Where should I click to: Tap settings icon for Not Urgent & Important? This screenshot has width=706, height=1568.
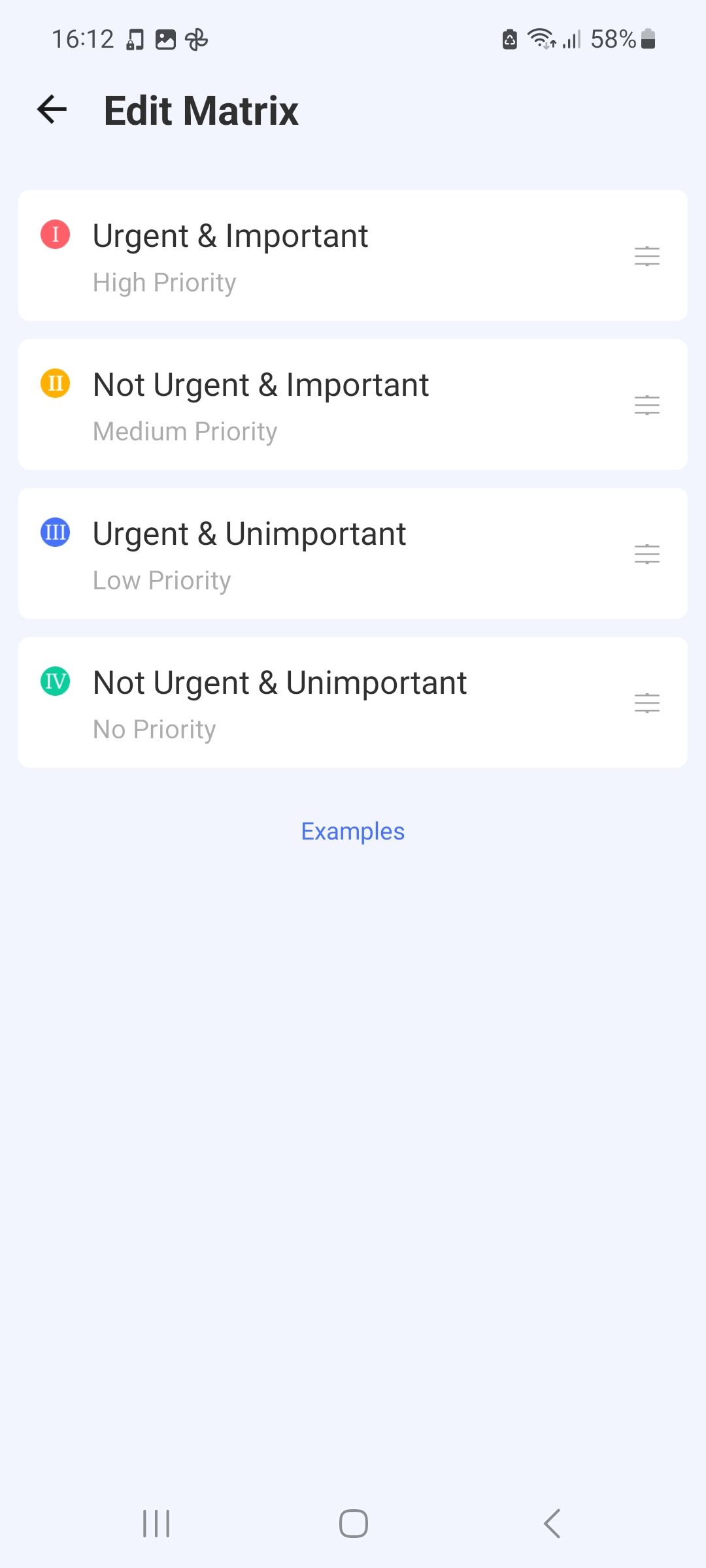[x=647, y=405]
